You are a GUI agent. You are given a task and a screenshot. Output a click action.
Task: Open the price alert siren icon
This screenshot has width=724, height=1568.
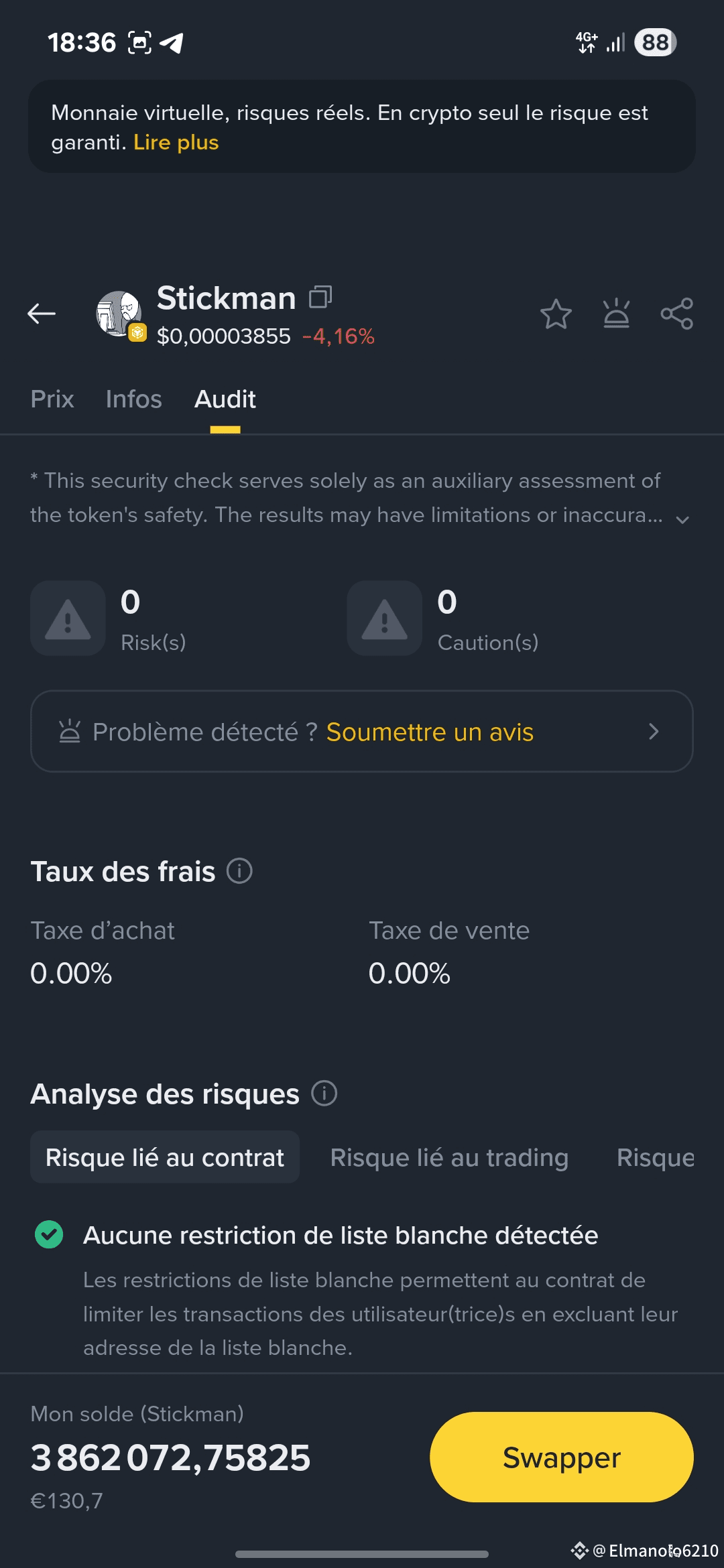(616, 314)
